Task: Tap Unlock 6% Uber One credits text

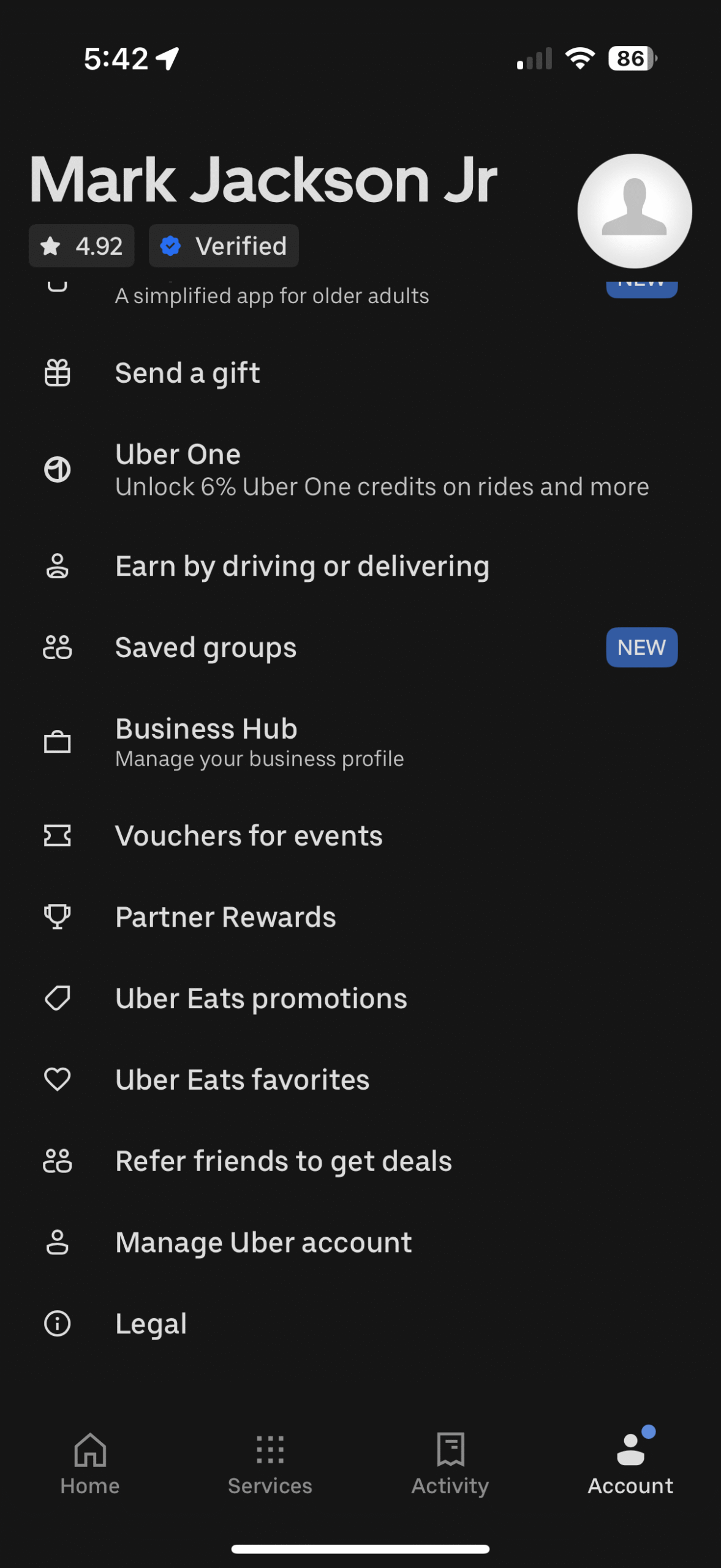Action: click(x=382, y=486)
